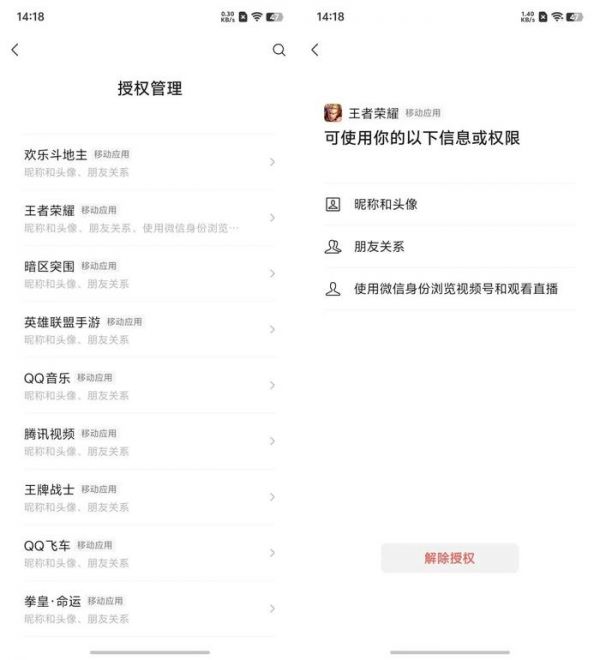600x660 pixels.
Task: Go back from 王者荣耀 permission page
Action: coord(315,50)
